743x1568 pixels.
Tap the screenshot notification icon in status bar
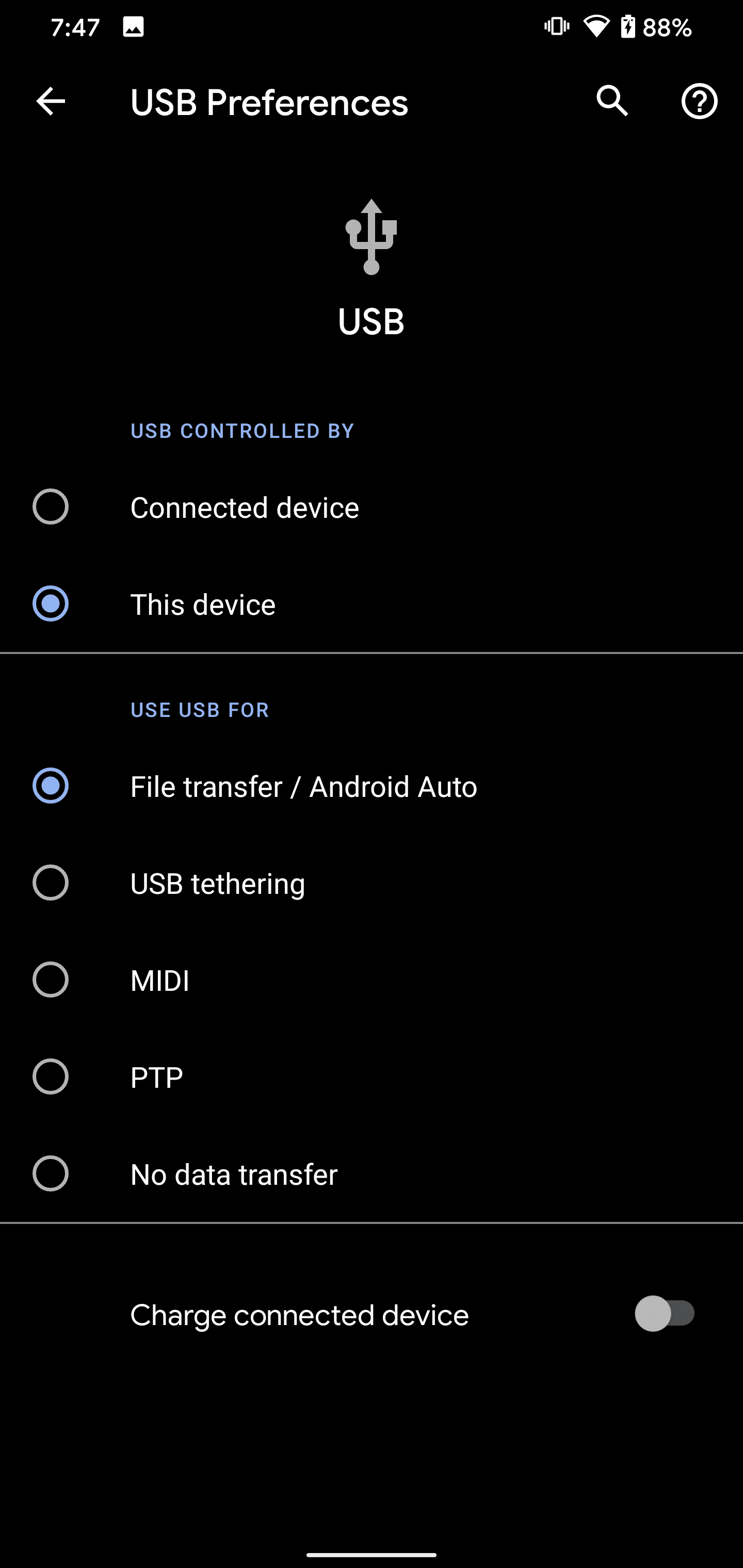(x=134, y=27)
